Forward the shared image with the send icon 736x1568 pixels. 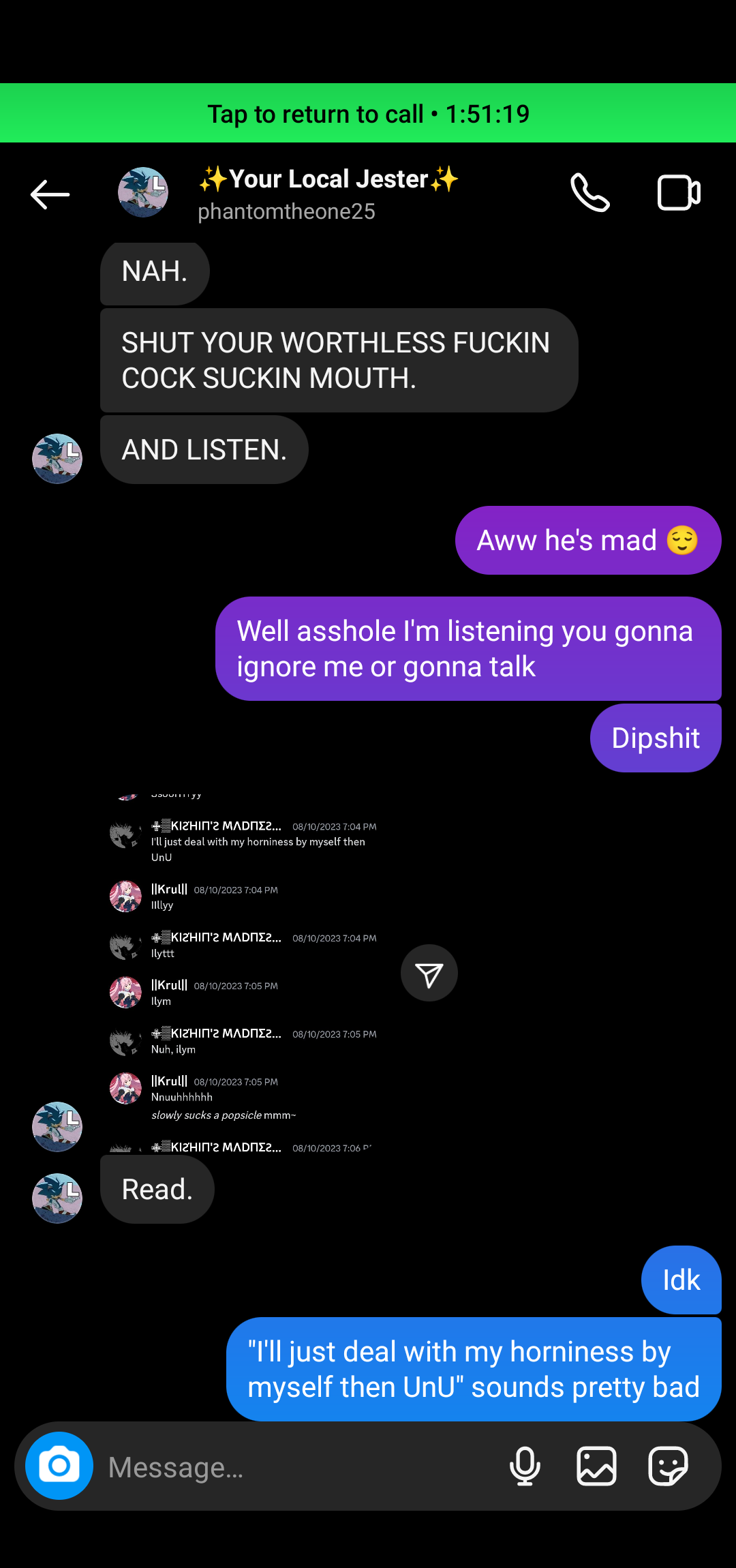[429, 974]
